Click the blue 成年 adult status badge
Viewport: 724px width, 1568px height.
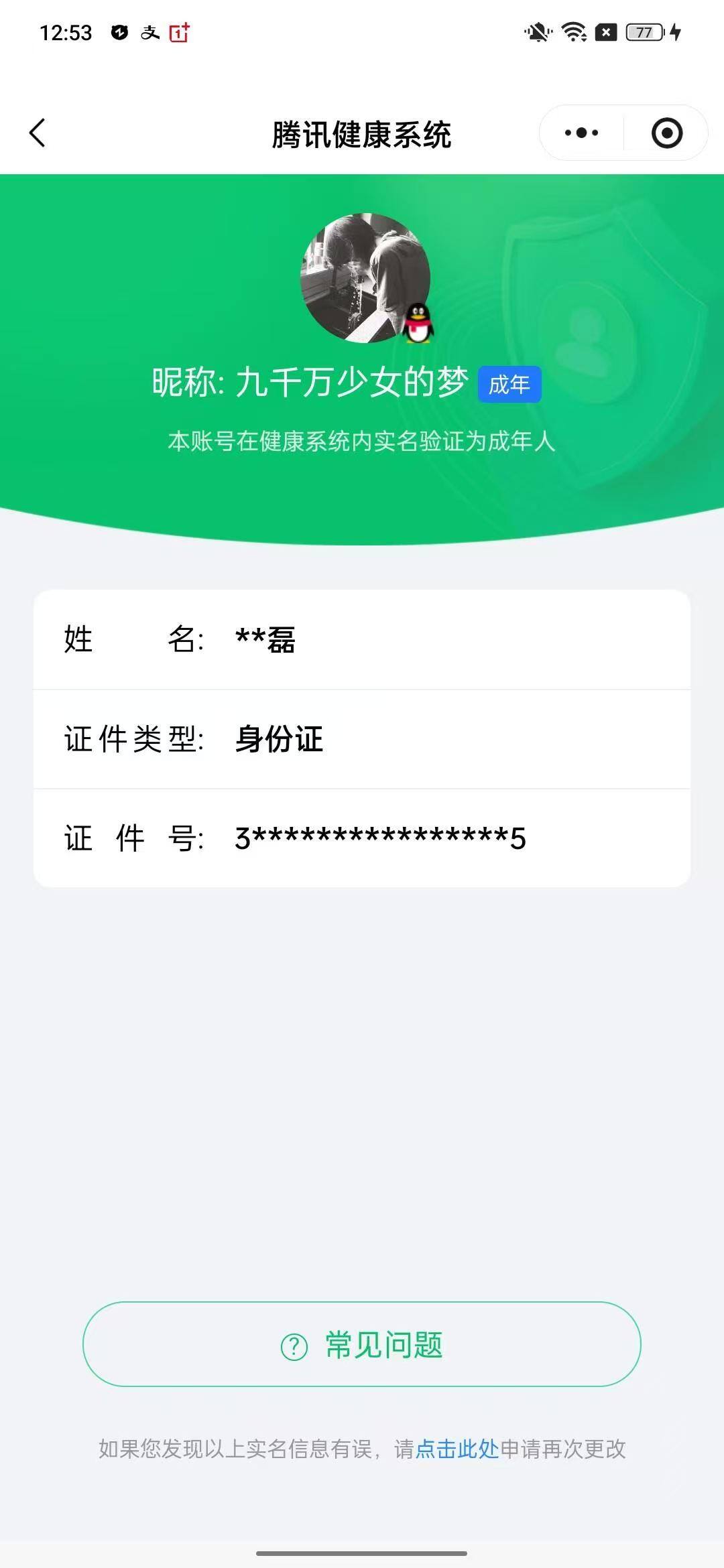[x=509, y=384]
